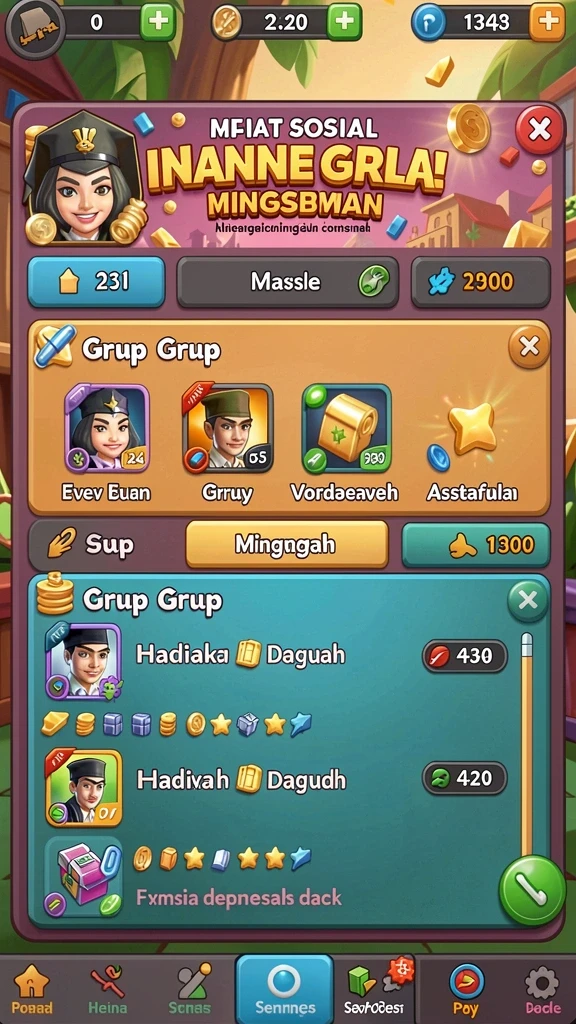Open the Massle button

click(x=287, y=281)
